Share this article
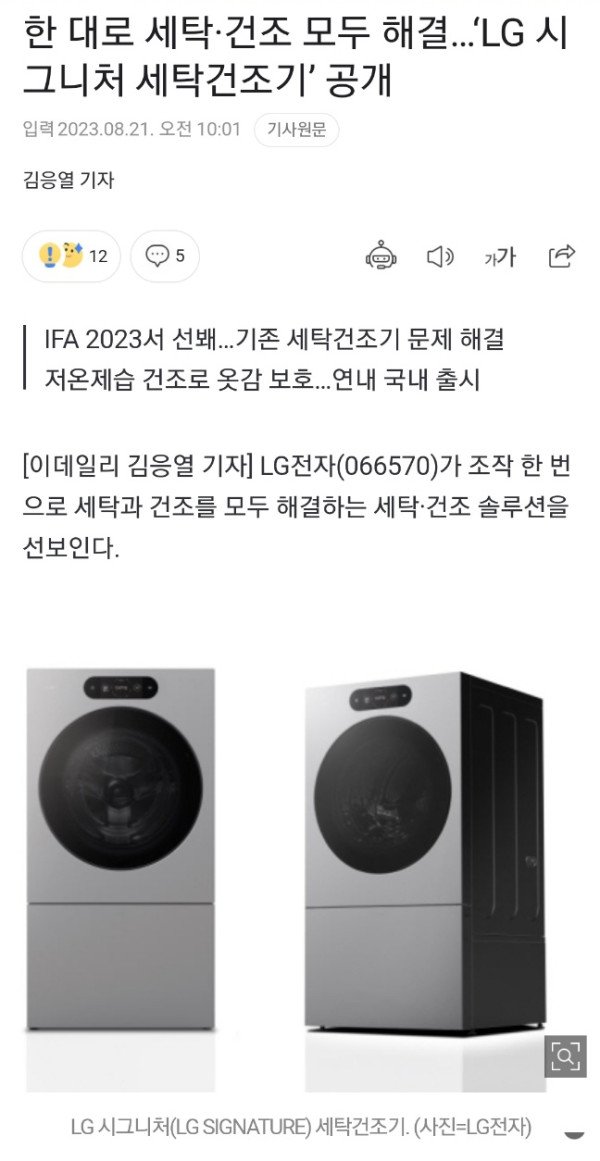This screenshot has height=1161, width=600. coord(562,256)
